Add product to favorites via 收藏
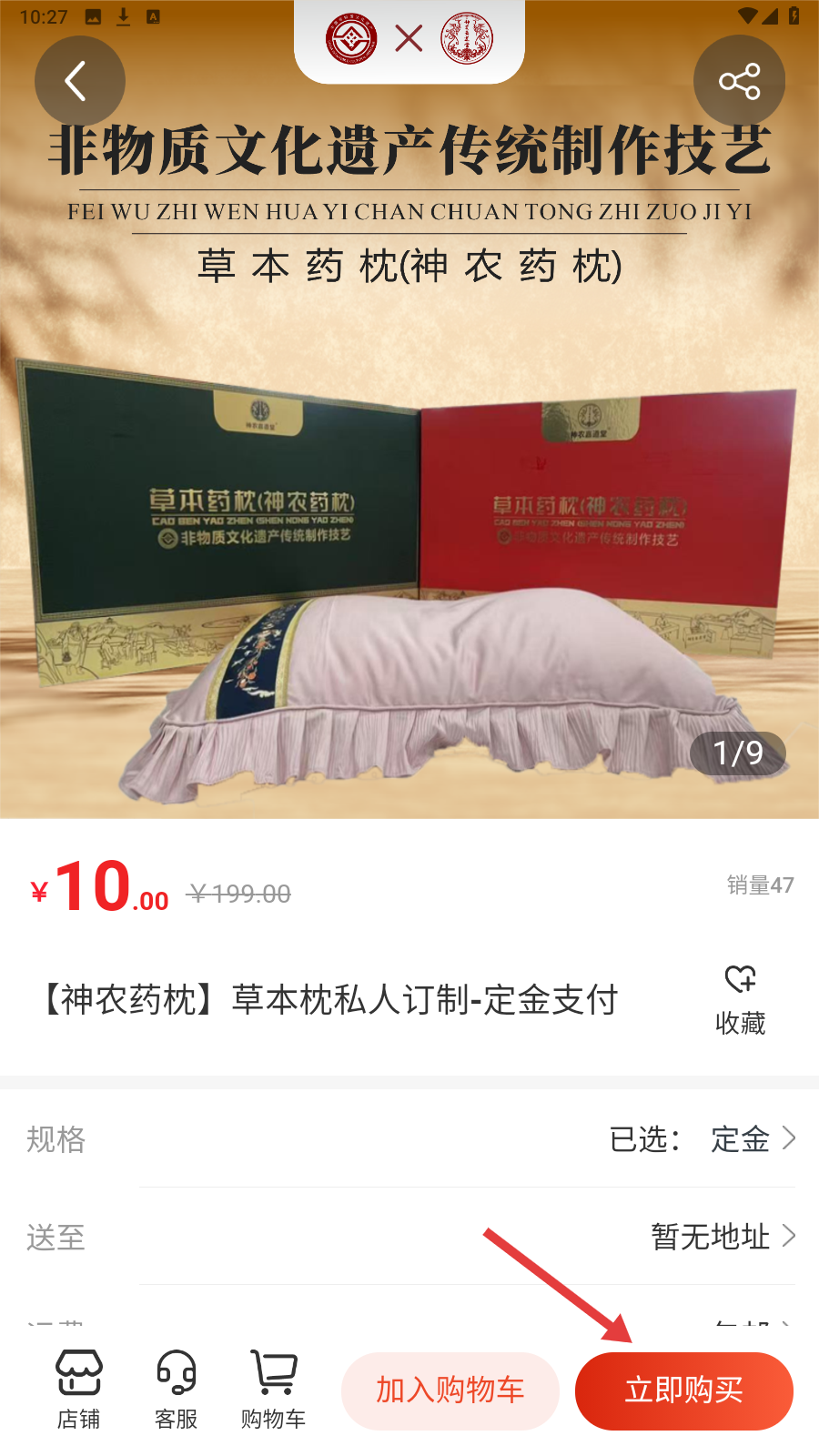 click(740, 999)
